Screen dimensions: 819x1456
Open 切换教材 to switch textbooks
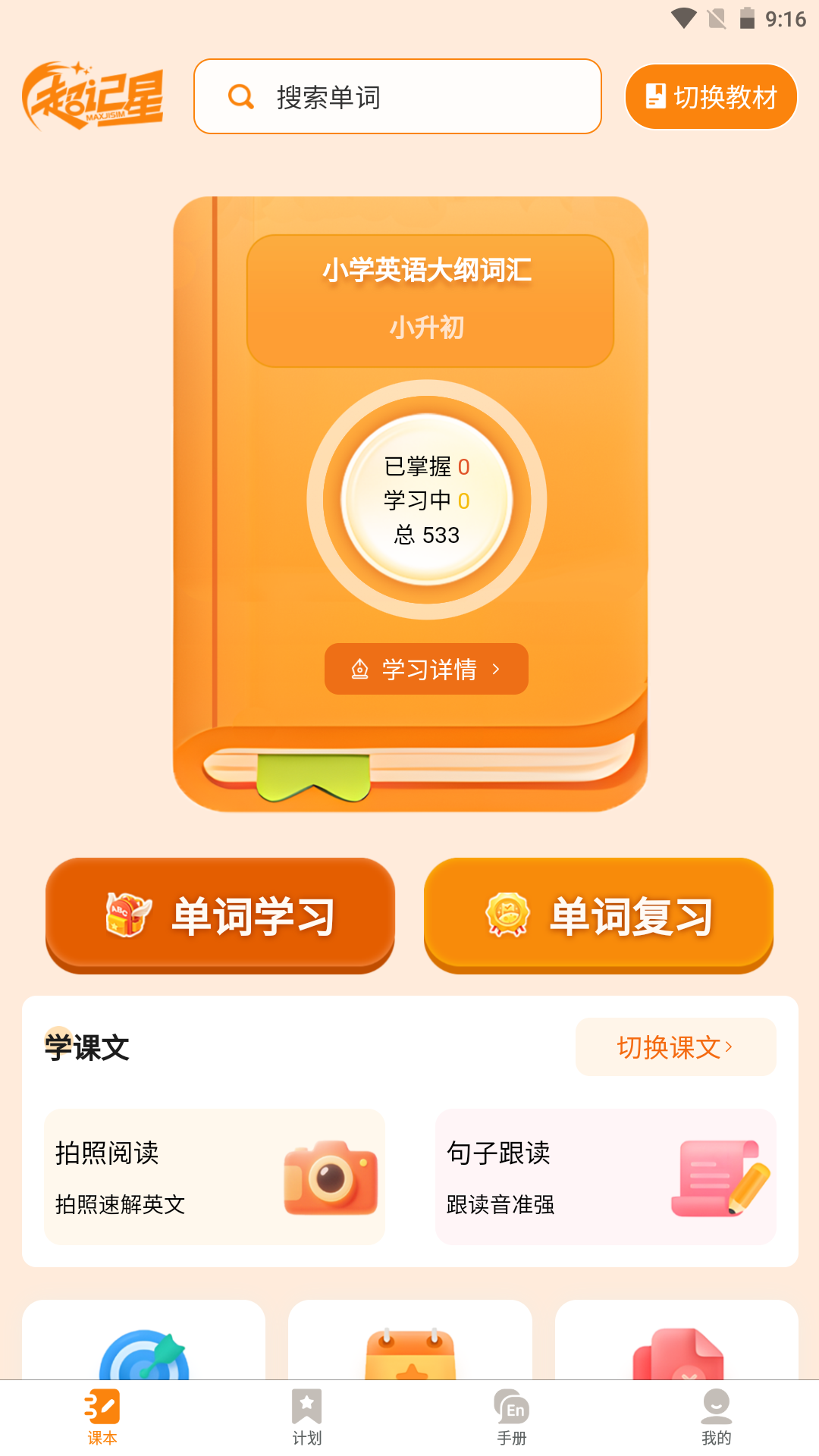coord(710,96)
